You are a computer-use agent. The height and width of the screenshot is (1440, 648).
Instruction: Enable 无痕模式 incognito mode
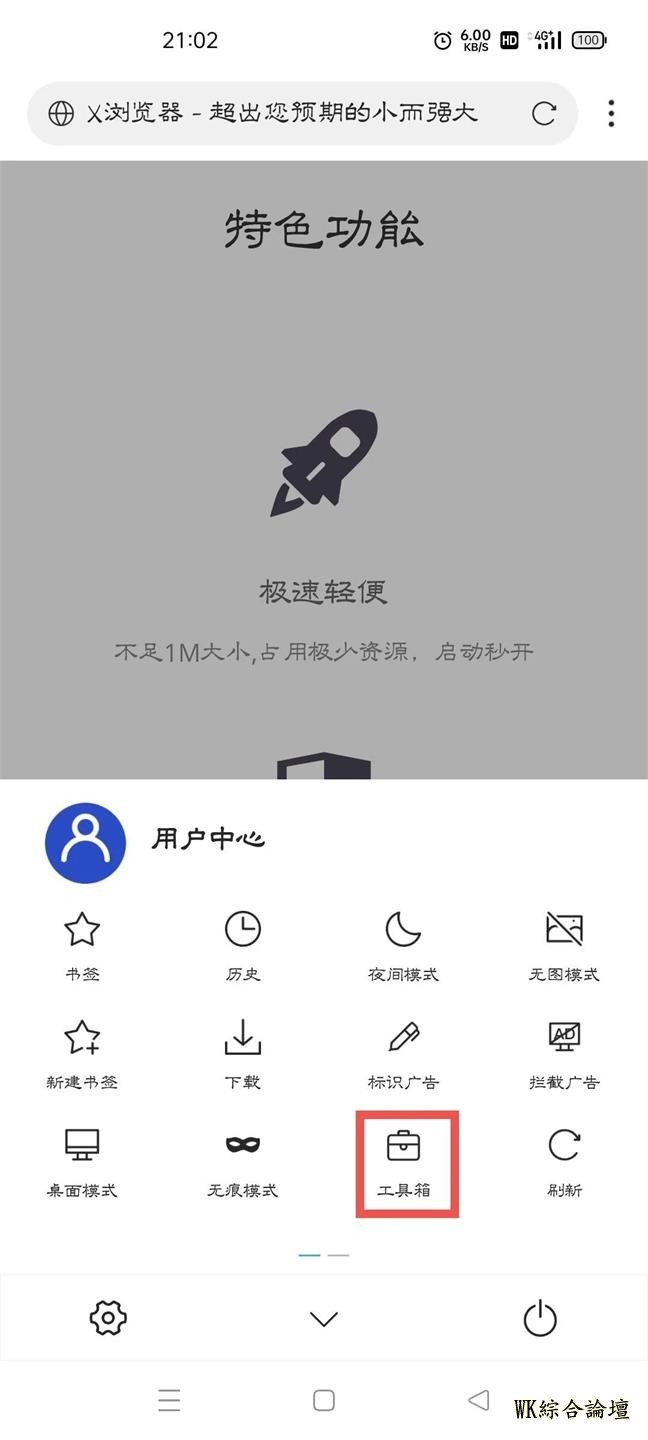(x=242, y=1161)
